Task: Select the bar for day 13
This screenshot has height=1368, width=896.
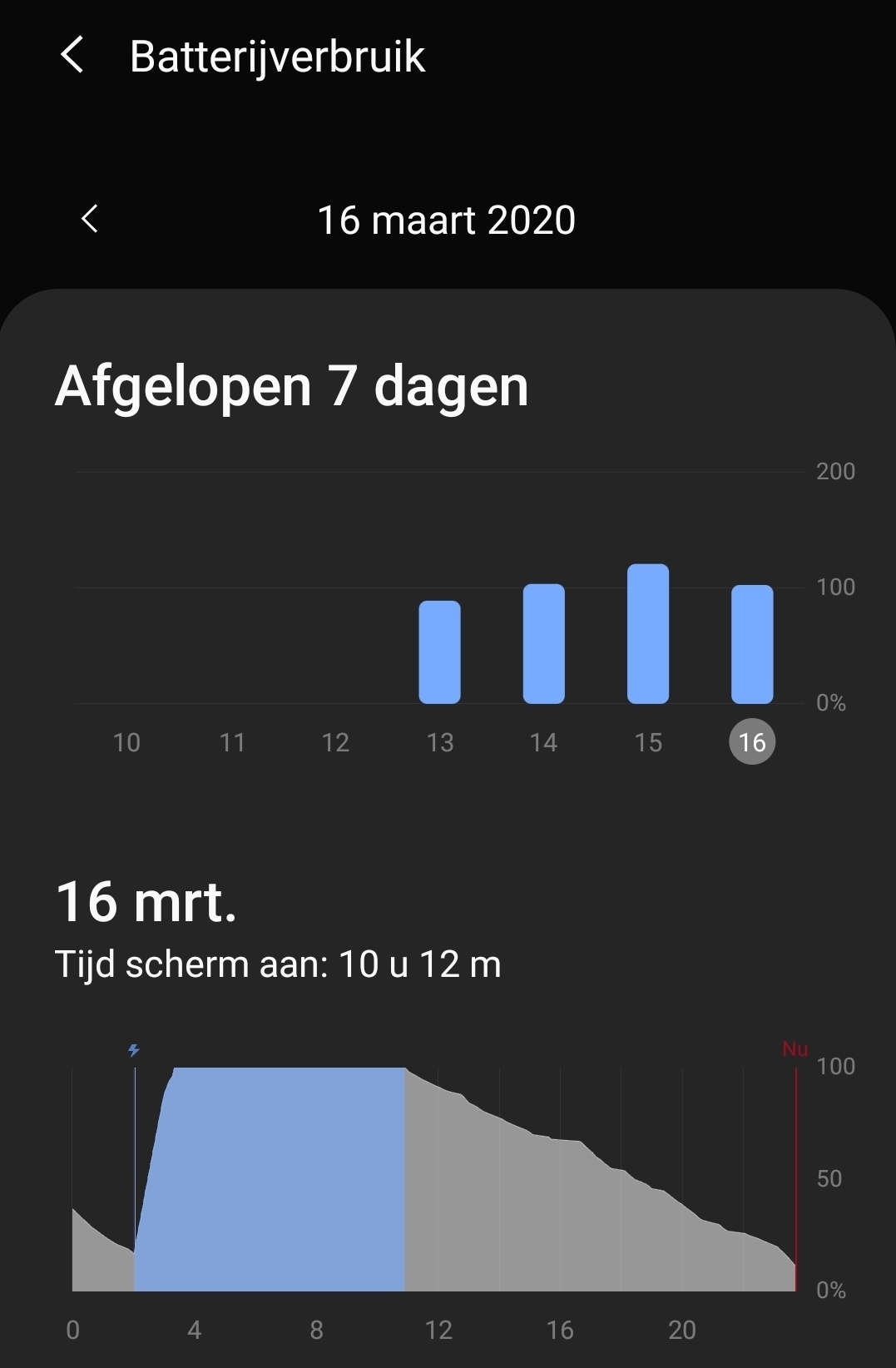Action: tap(439, 652)
